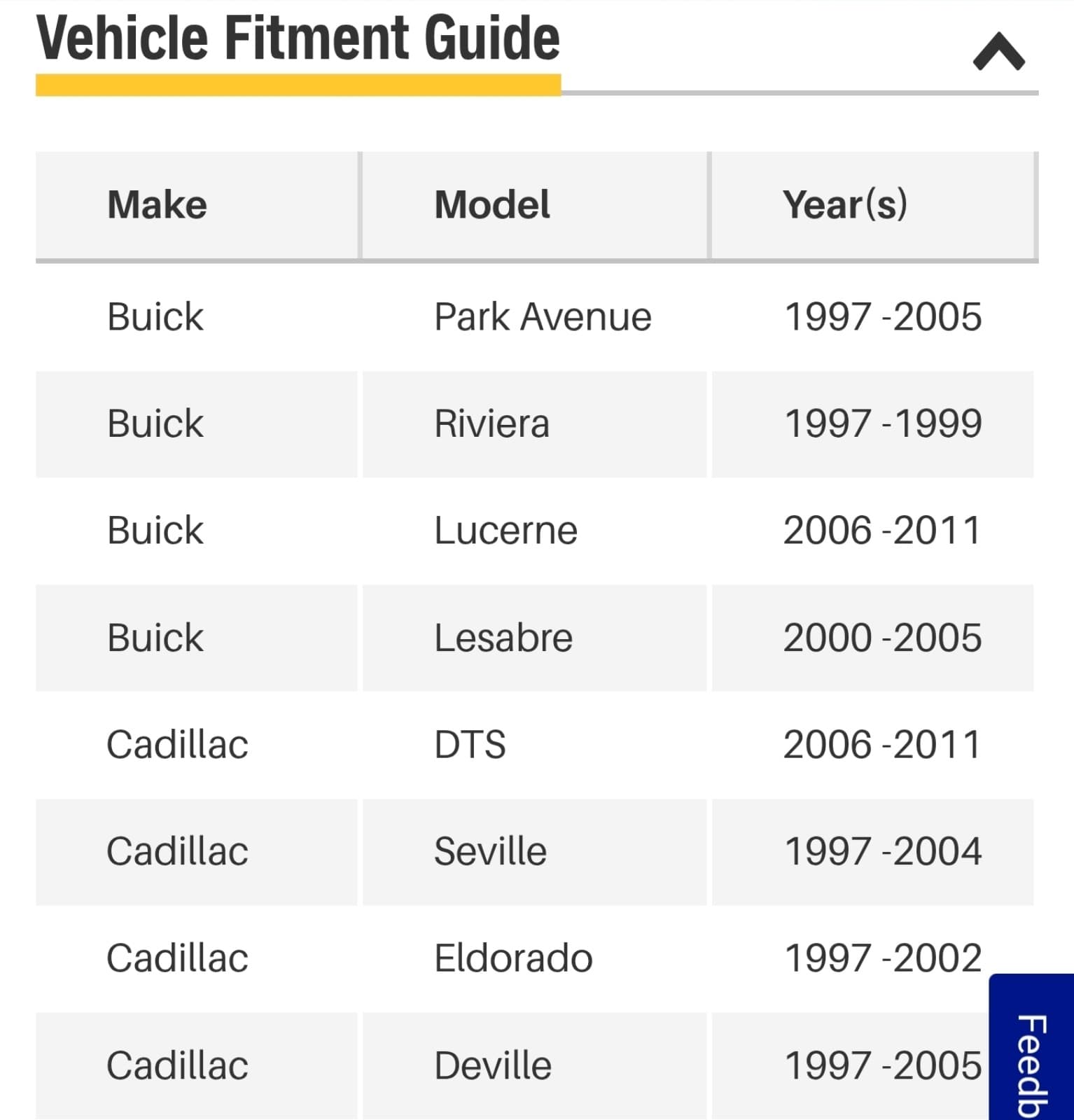Collapse the Vehicle Fitment Guide section
Viewport: 1074px width, 1120px height.
click(x=998, y=52)
